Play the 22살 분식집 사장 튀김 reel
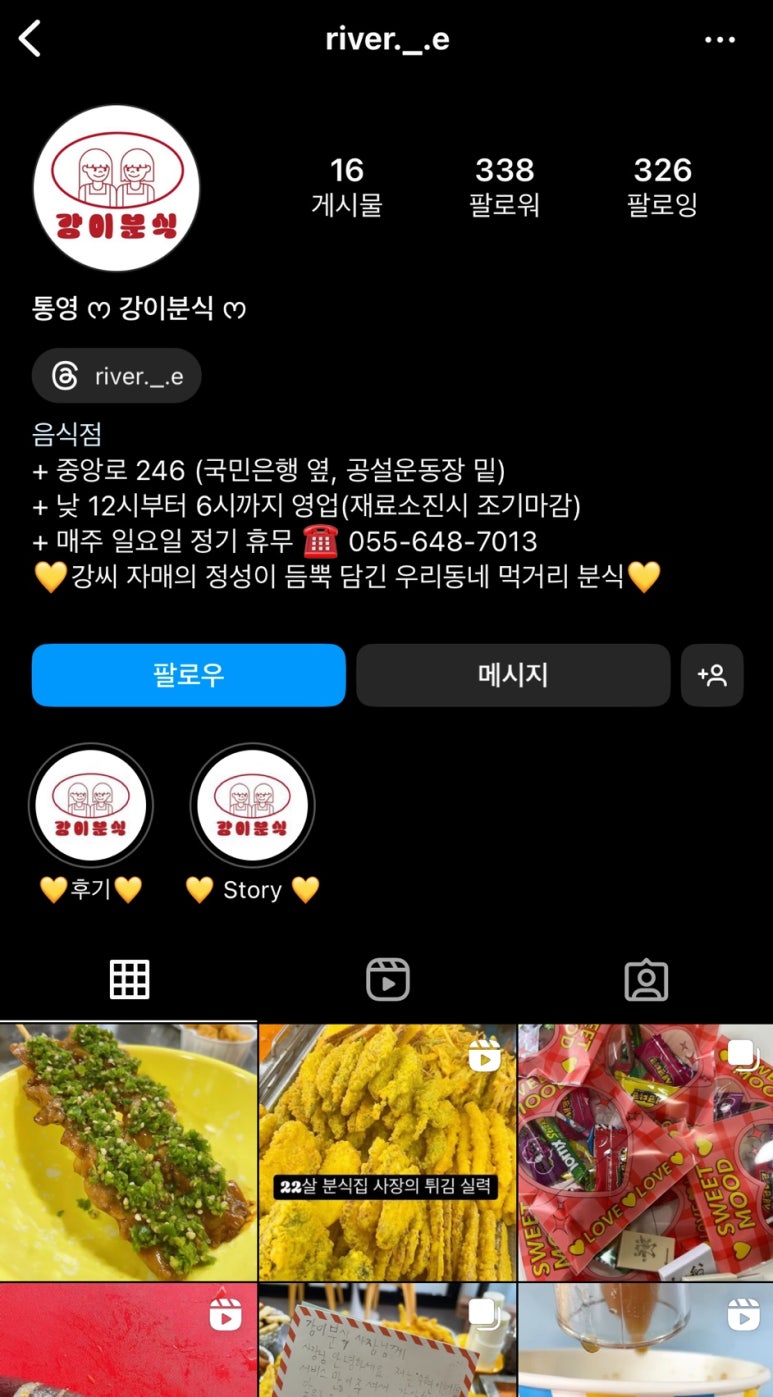Image resolution: width=773 pixels, height=1397 pixels. coord(387,1152)
